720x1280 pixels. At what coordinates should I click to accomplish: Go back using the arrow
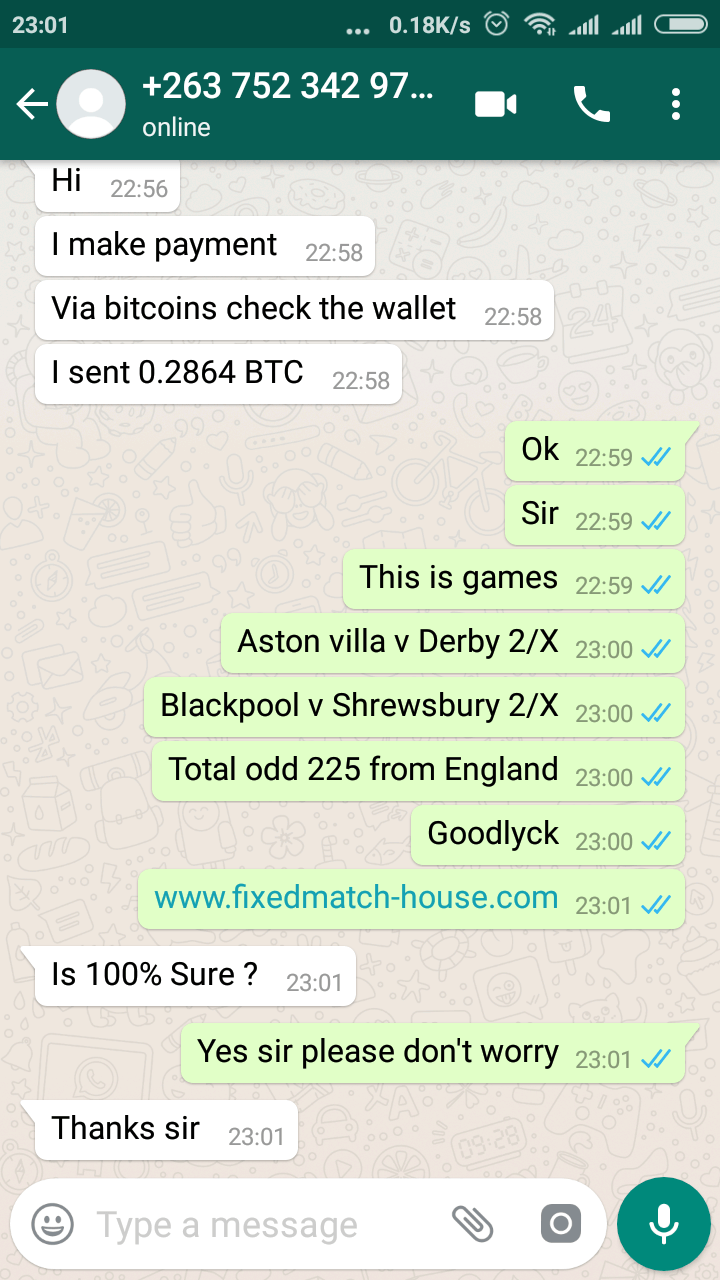click(x=32, y=104)
